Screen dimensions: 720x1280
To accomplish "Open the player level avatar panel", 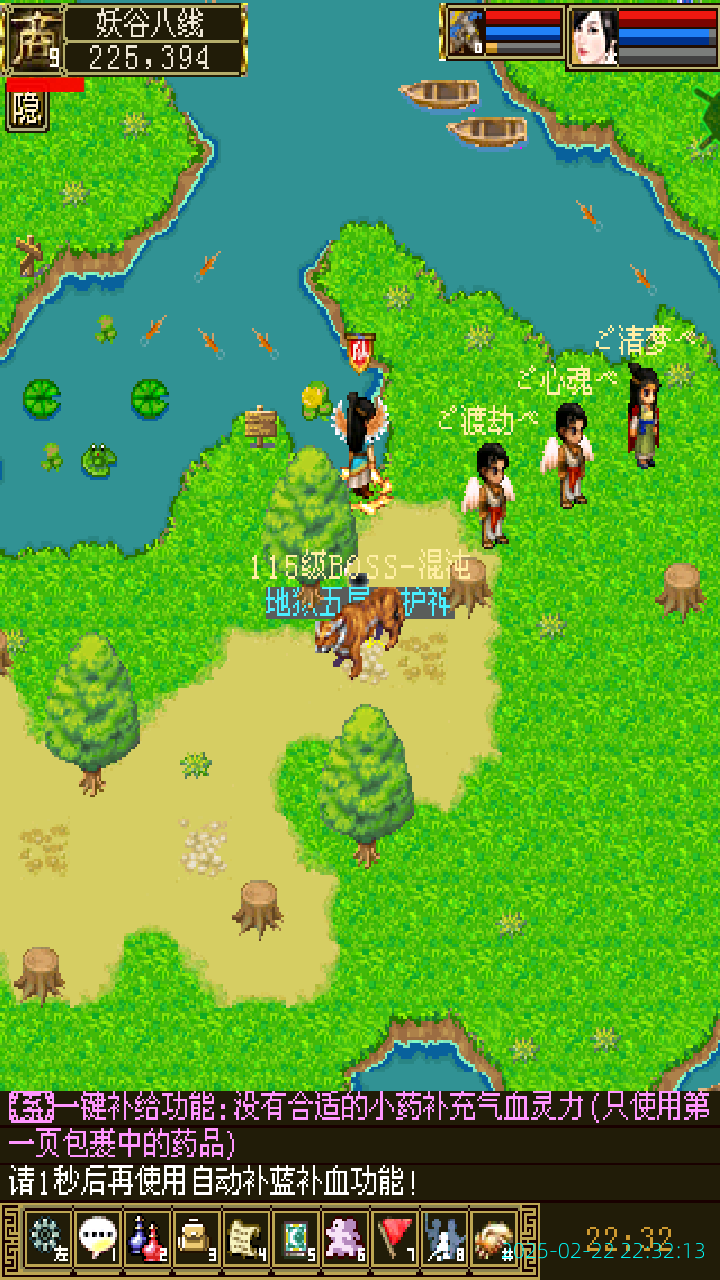I will 36,40.
